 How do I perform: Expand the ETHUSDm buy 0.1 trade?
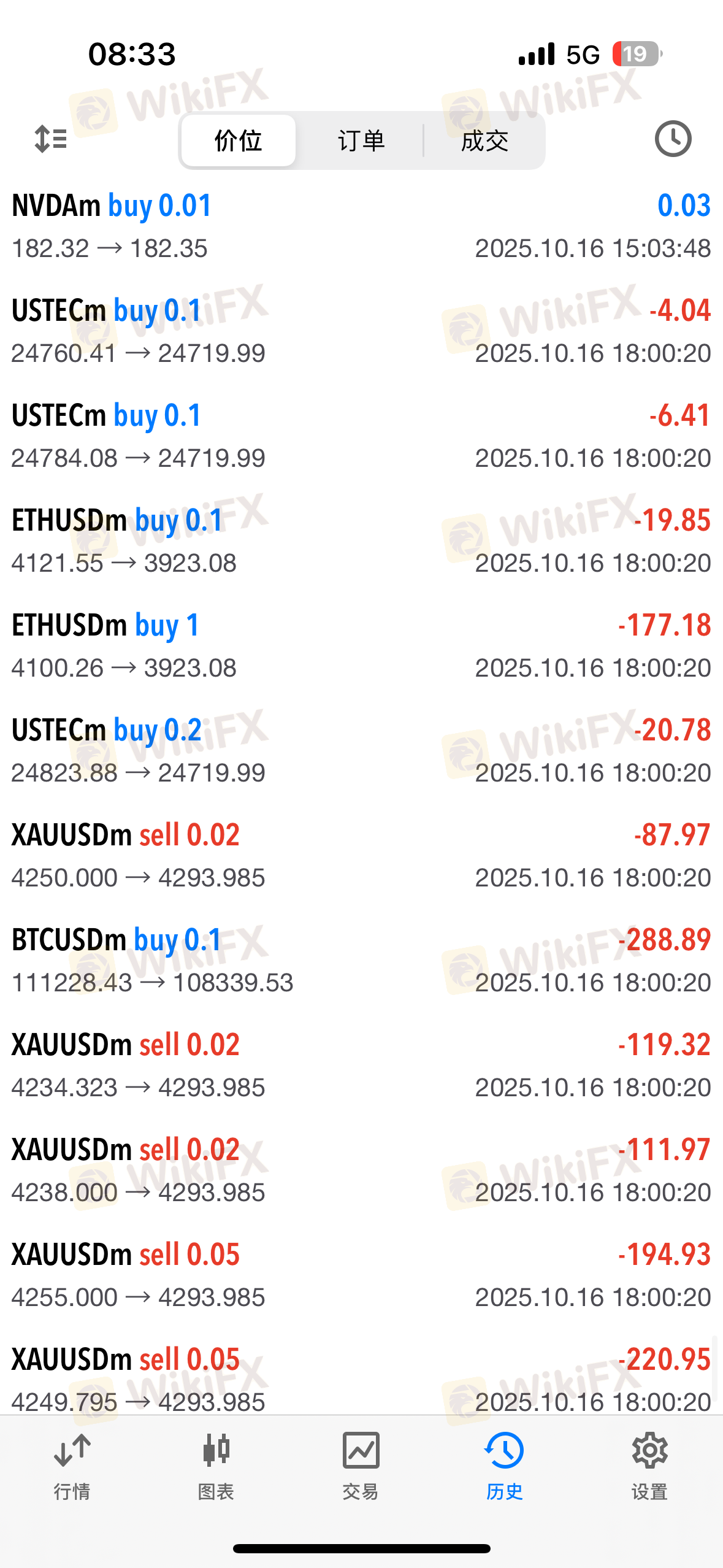pyautogui.click(x=361, y=541)
